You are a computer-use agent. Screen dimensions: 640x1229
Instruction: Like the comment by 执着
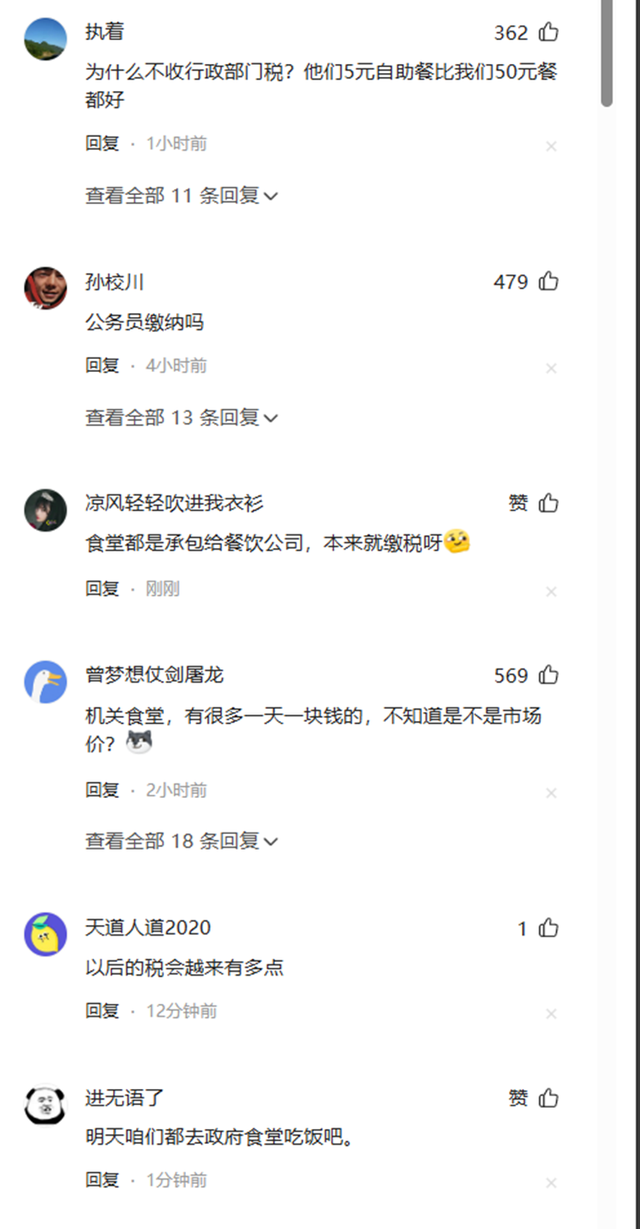[548, 33]
